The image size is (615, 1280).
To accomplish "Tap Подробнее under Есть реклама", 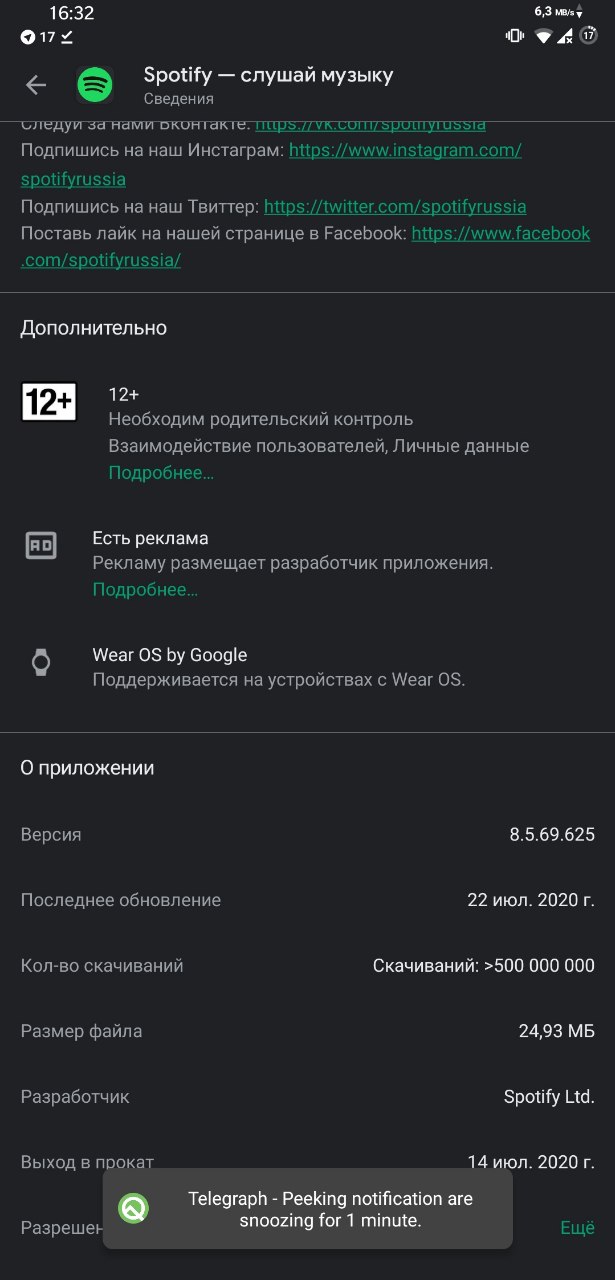I will point(145,590).
